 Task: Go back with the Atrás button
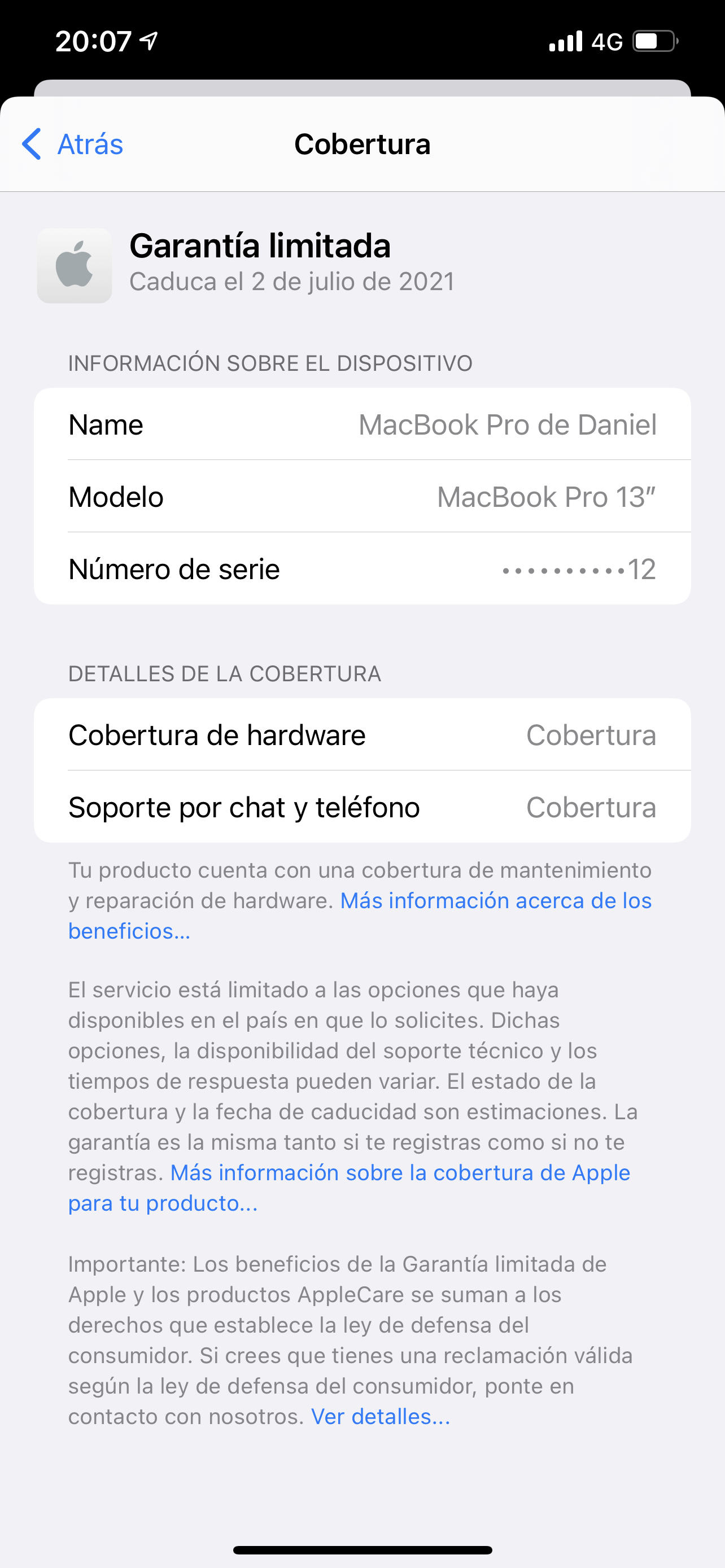coord(73,144)
